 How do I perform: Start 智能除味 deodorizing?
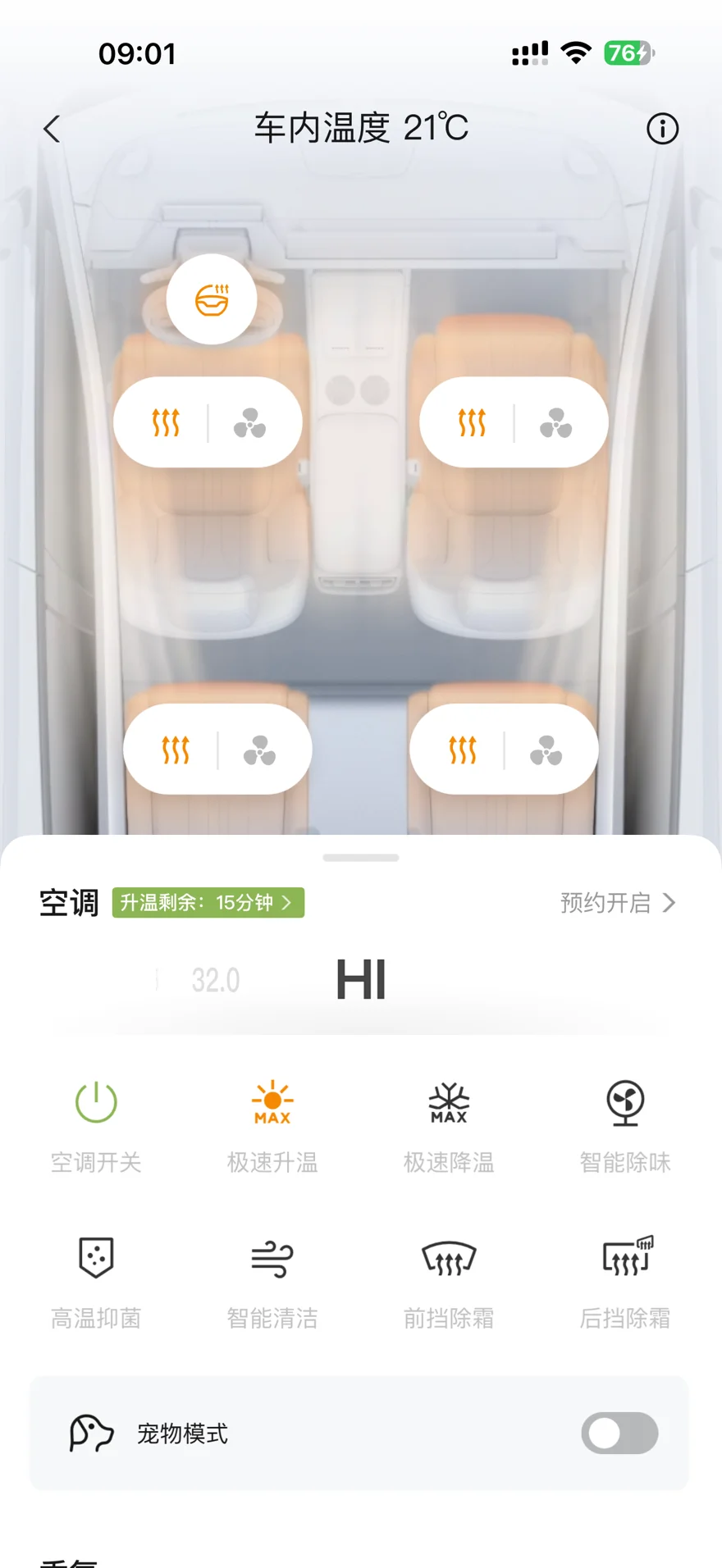(625, 1102)
